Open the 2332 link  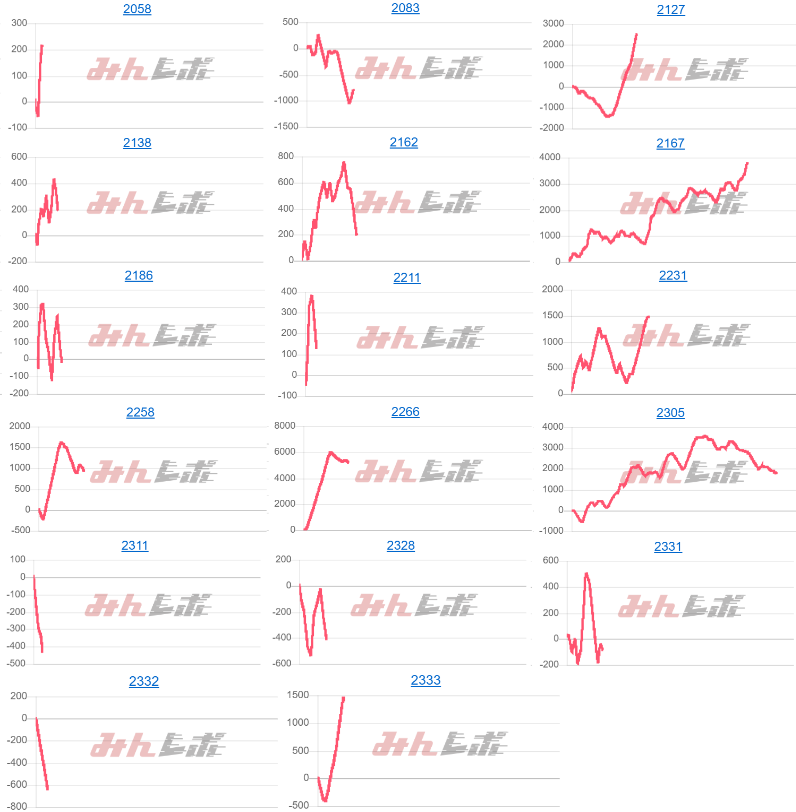pos(144,681)
